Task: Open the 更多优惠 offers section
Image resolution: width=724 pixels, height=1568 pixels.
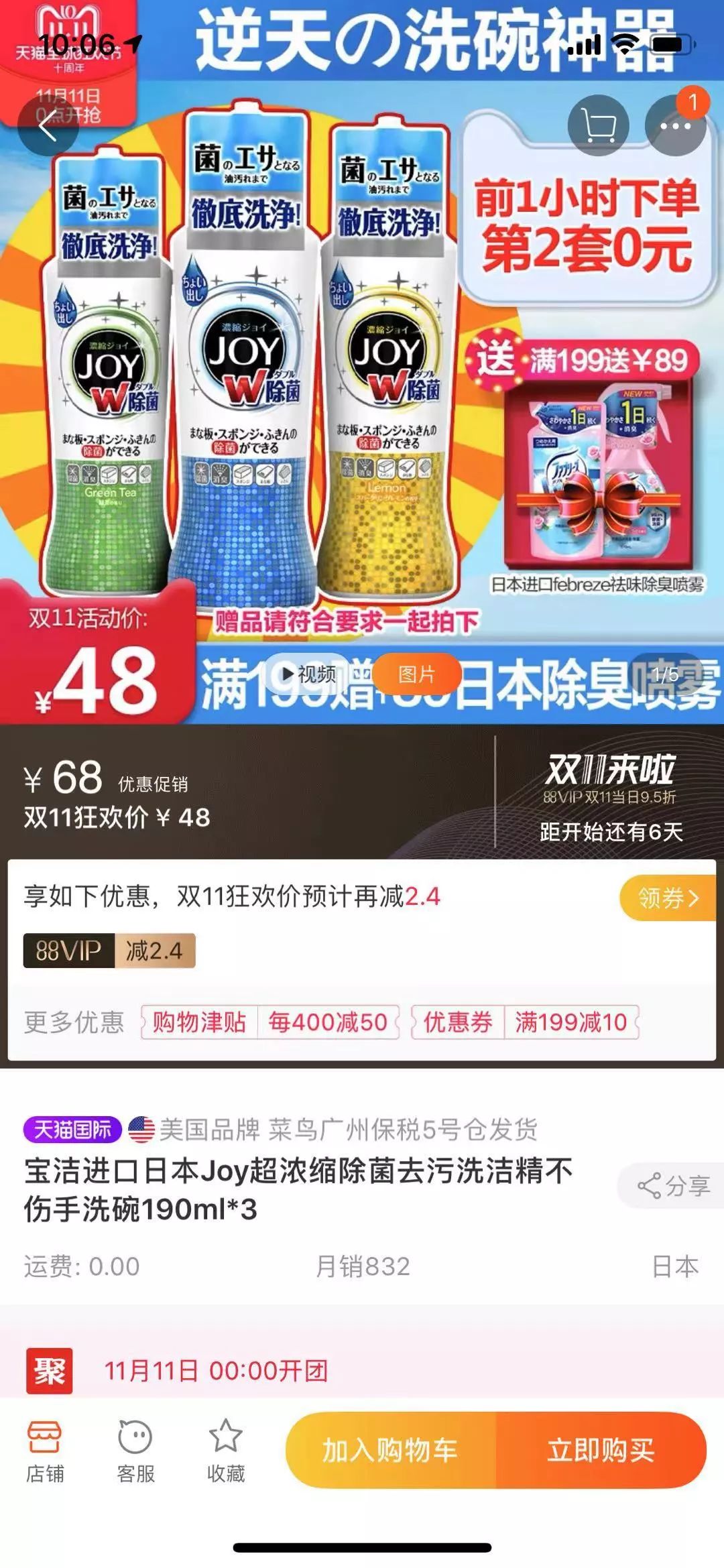Action: 74,1022
